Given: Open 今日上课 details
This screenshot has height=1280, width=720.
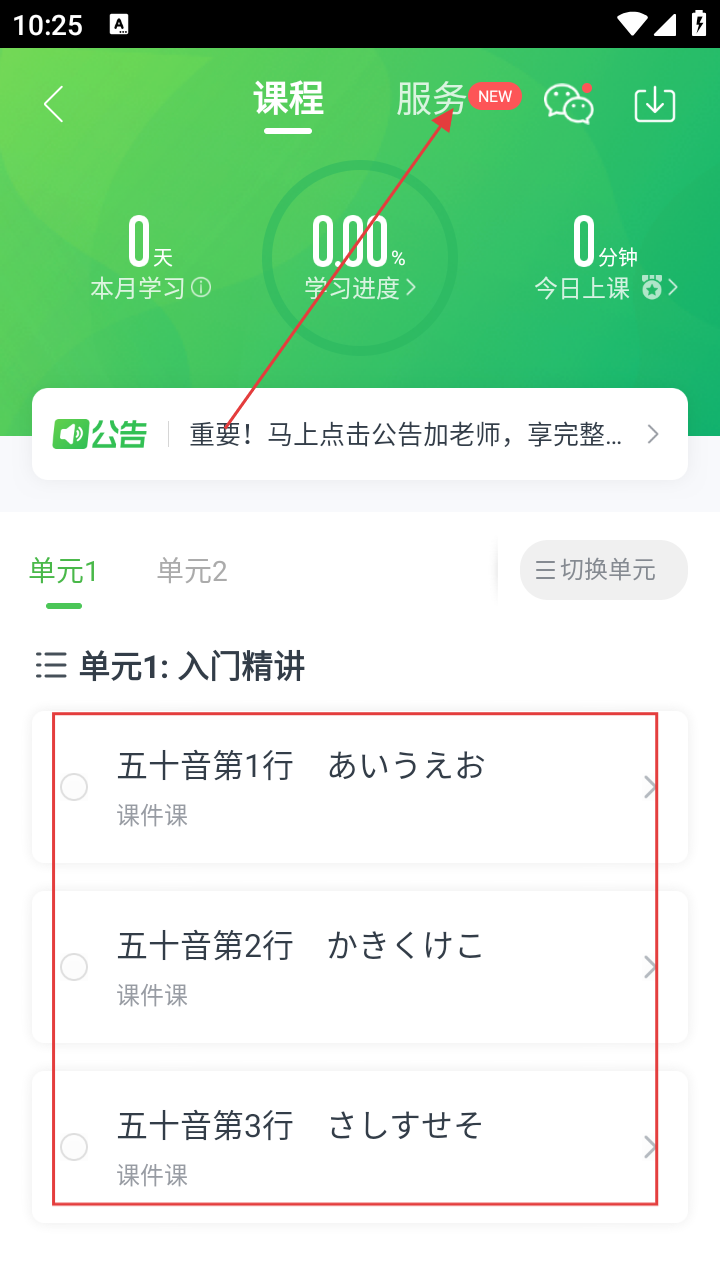Looking at the screenshot, I should click(x=605, y=288).
